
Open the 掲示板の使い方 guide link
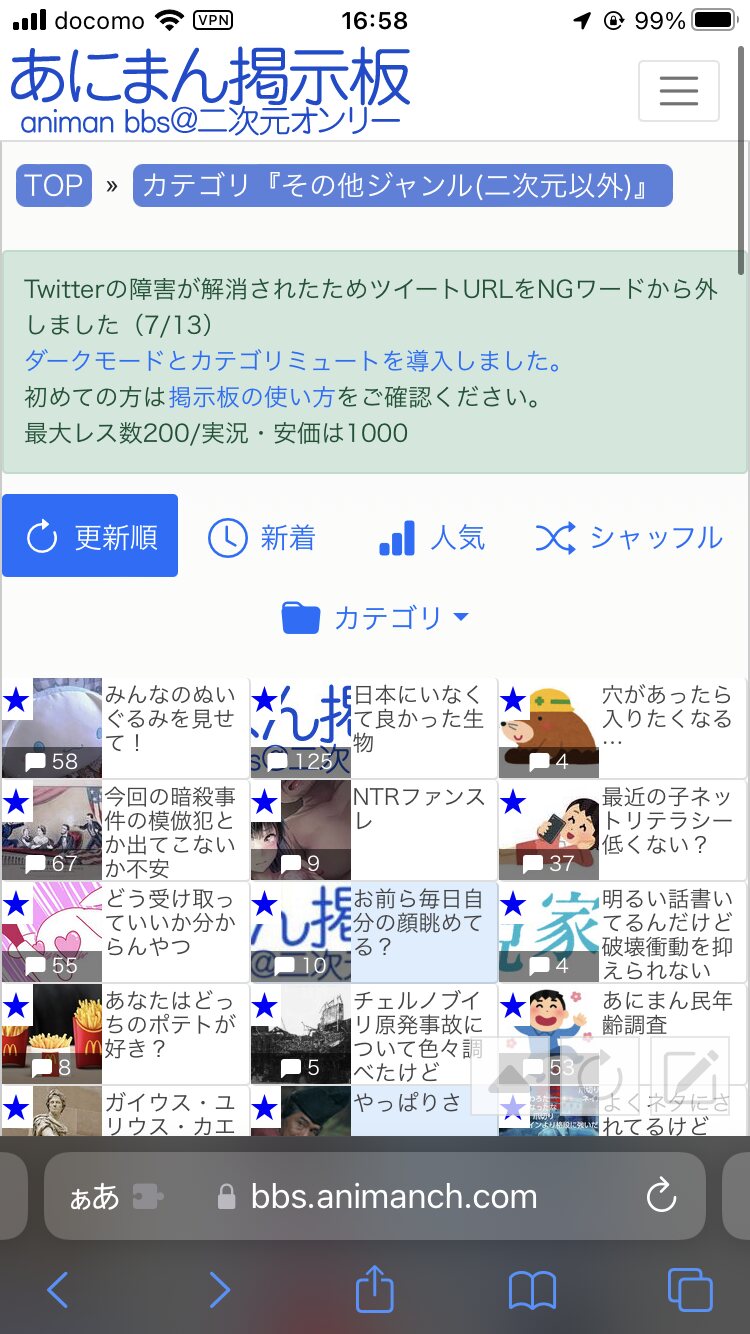251,397
